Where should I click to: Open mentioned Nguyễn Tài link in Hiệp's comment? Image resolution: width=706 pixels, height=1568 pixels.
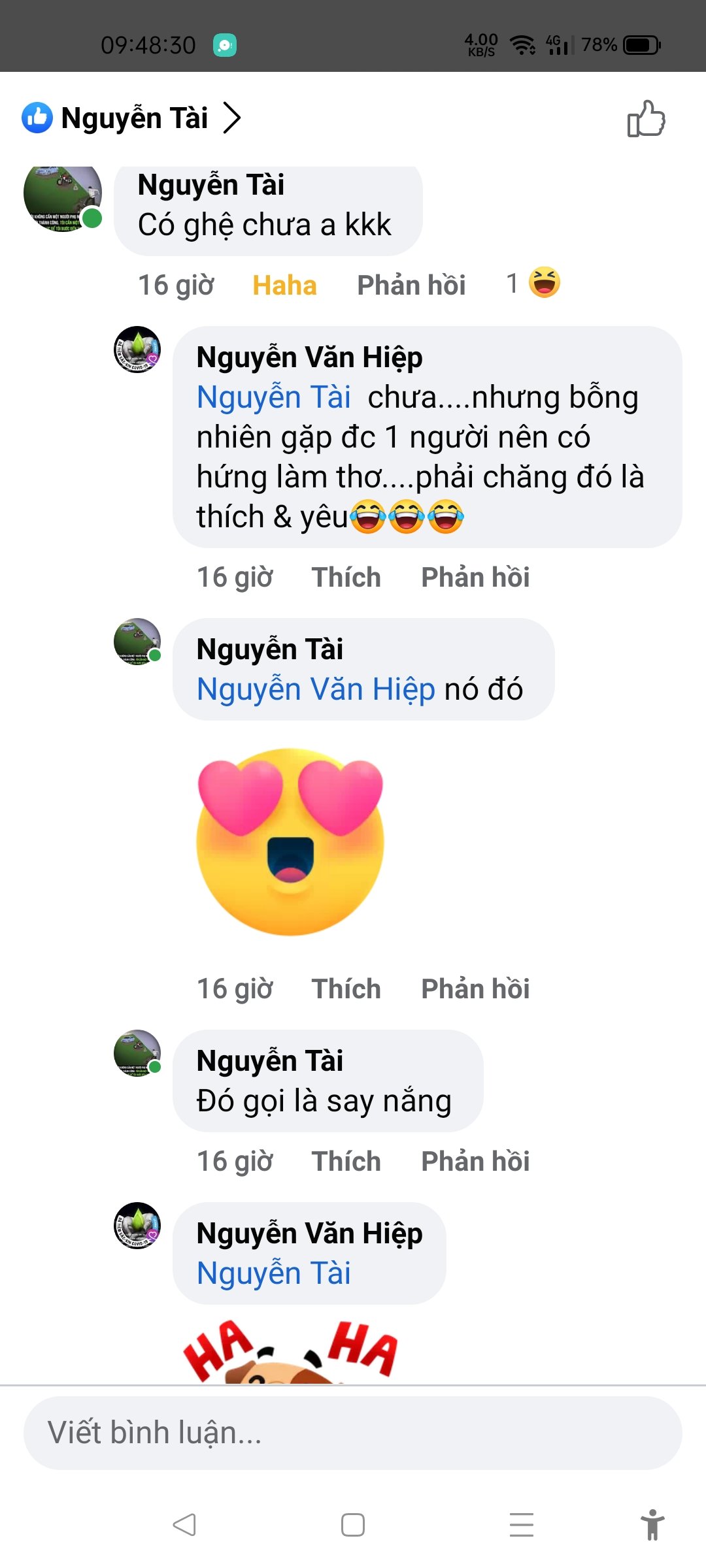274,397
